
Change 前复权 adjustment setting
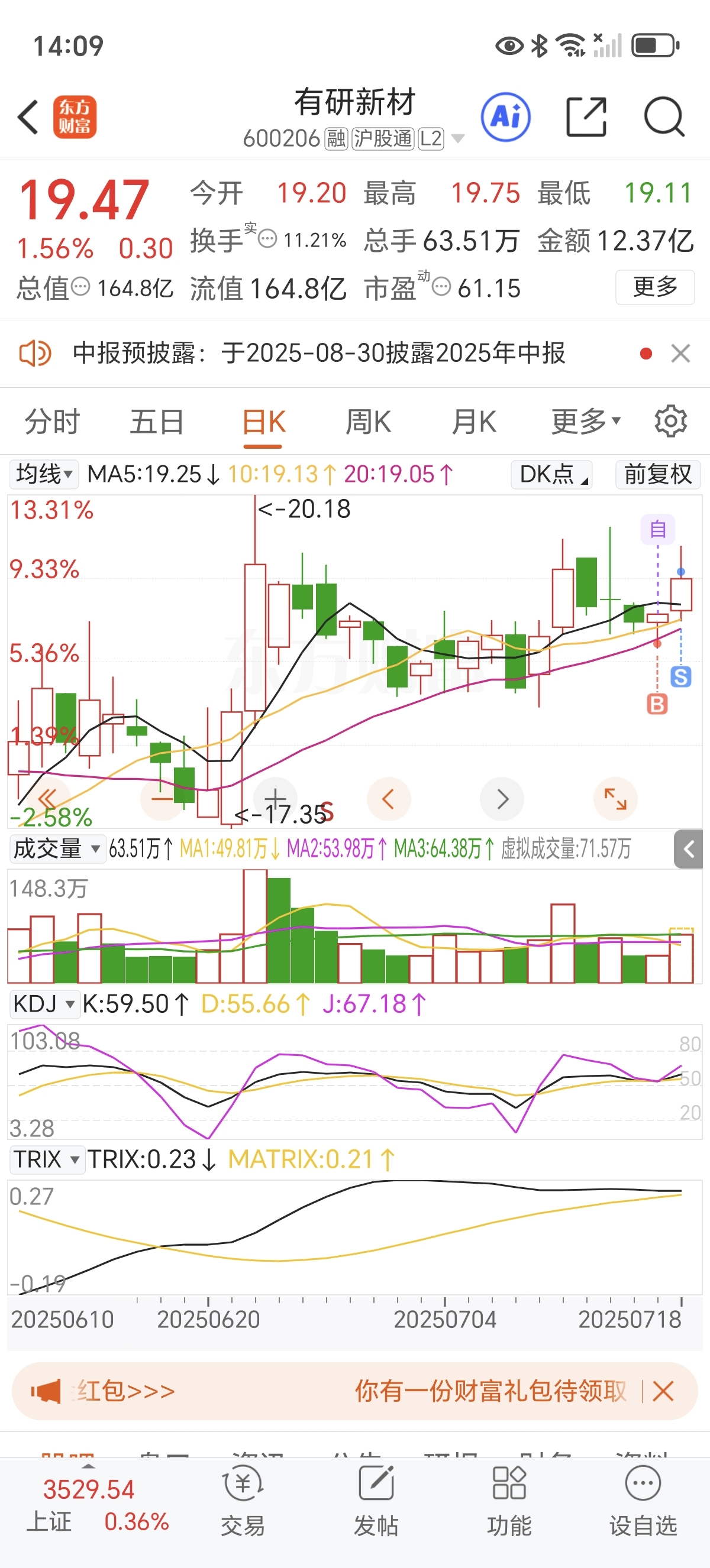(659, 474)
